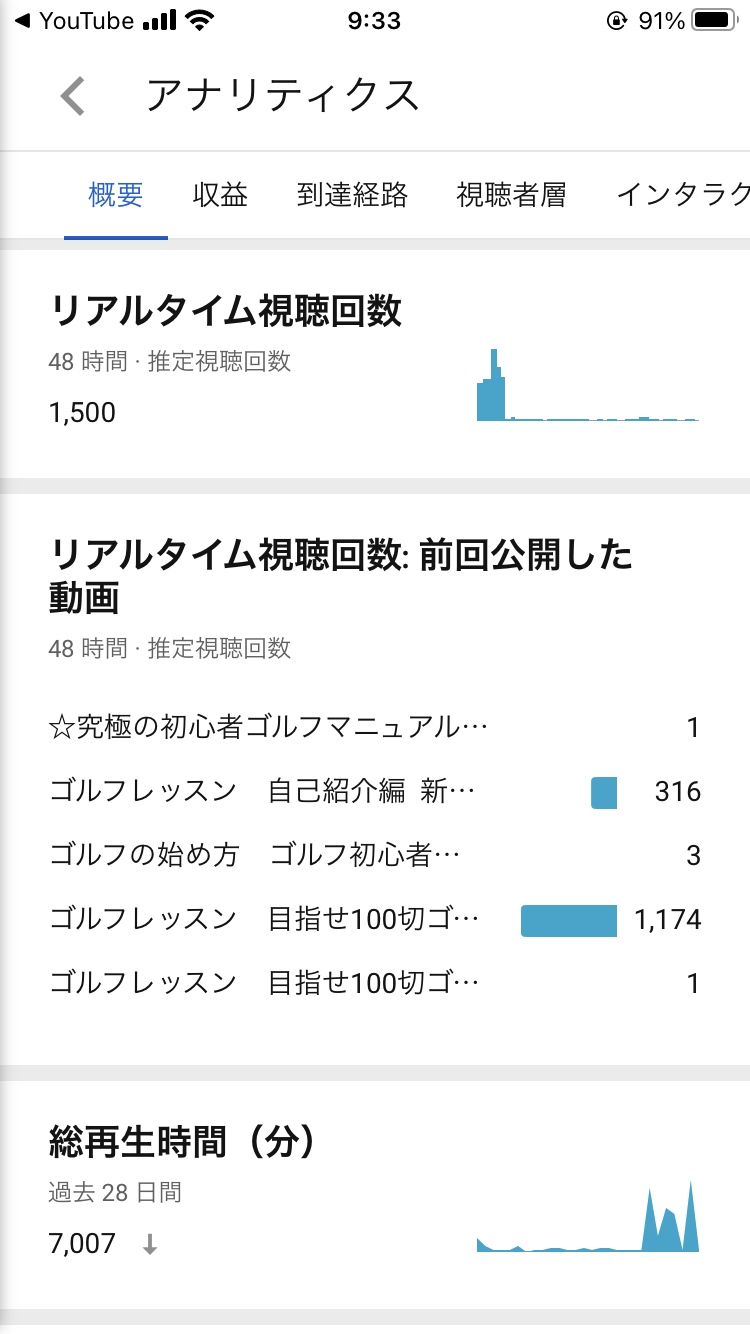The width and height of the screenshot is (750, 1334).
Task: Tap the bar next to 316 views
Action: tap(604, 791)
